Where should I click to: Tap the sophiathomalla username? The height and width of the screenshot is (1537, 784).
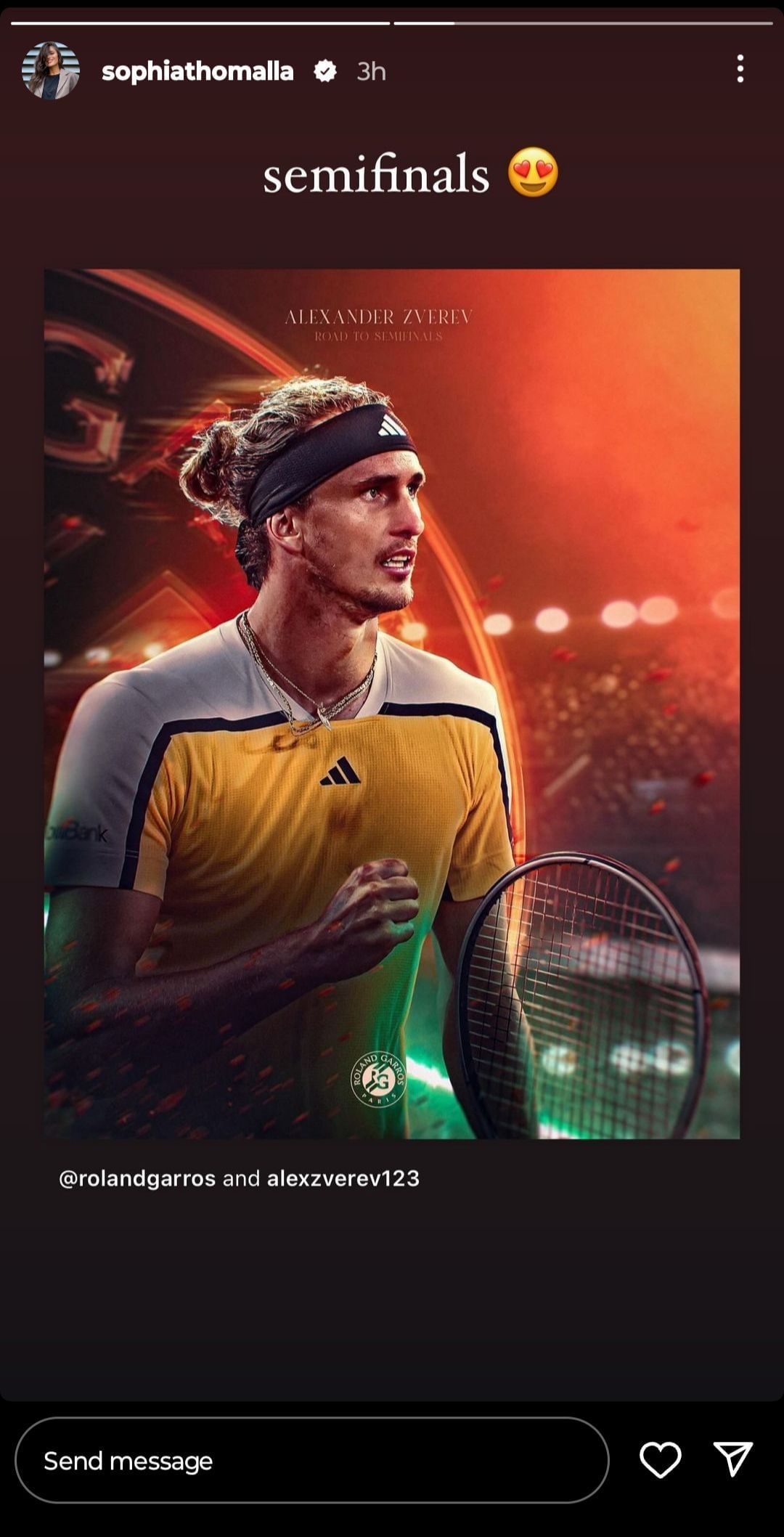pos(197,71)
